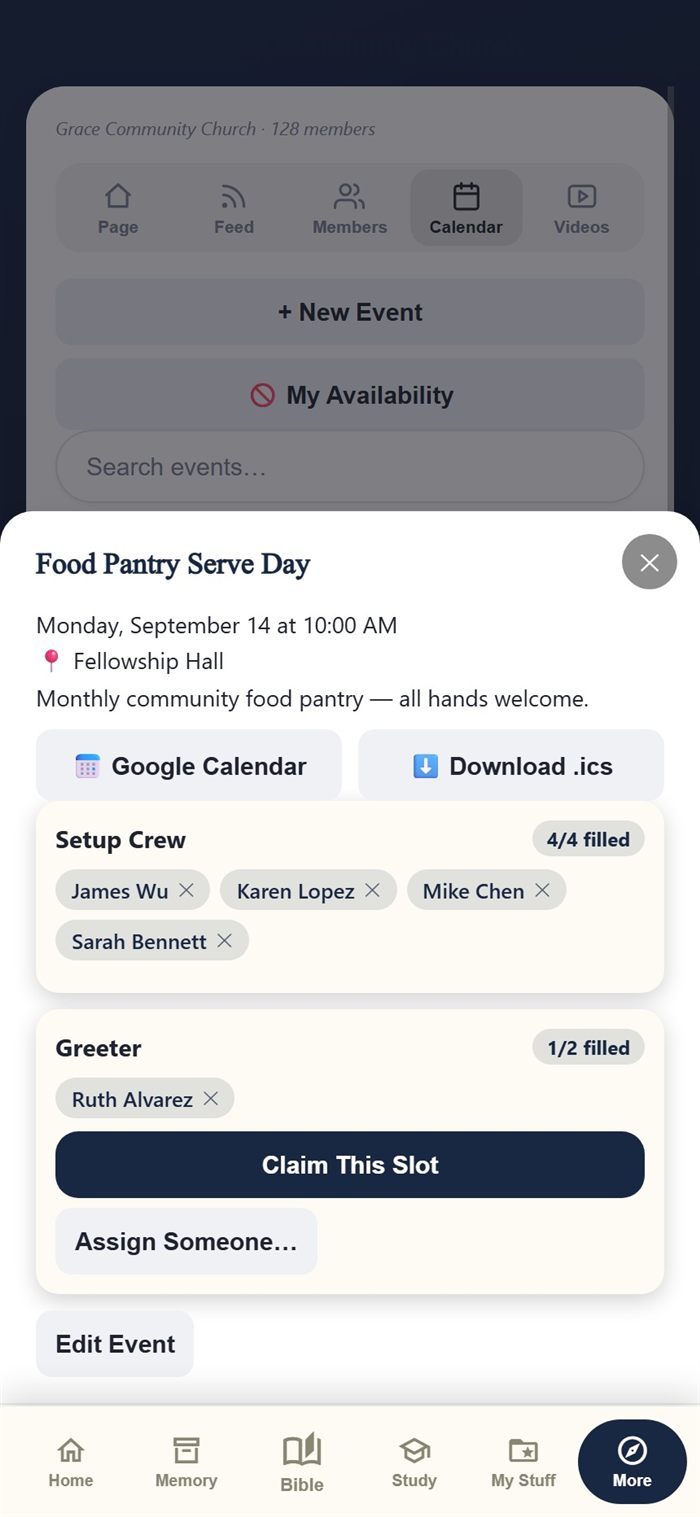Switch to the Memory tab
This screenshot has width=700, height=1517.
pos(186,1462)
